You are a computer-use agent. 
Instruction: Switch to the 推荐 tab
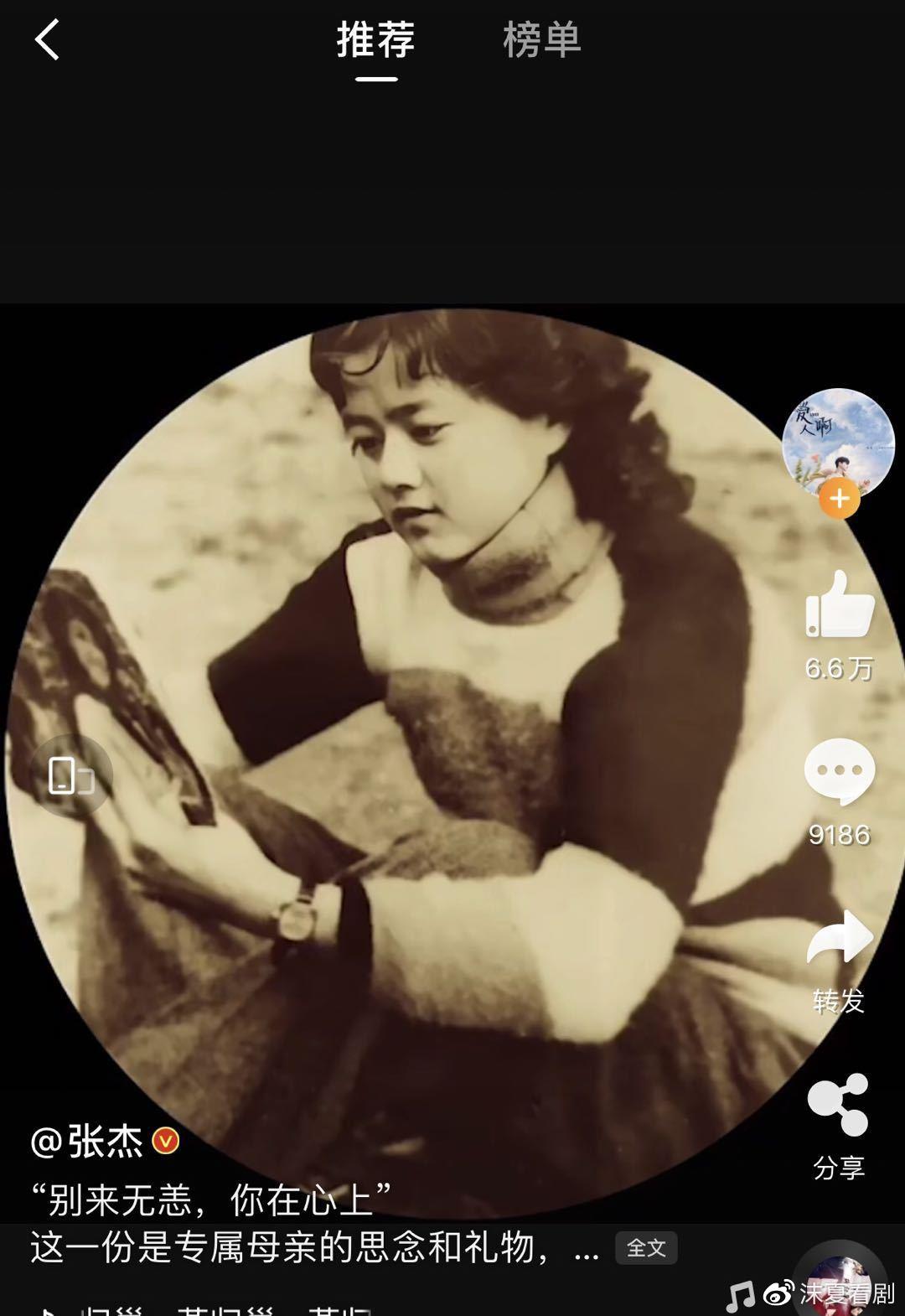click(x=375, y=39)
